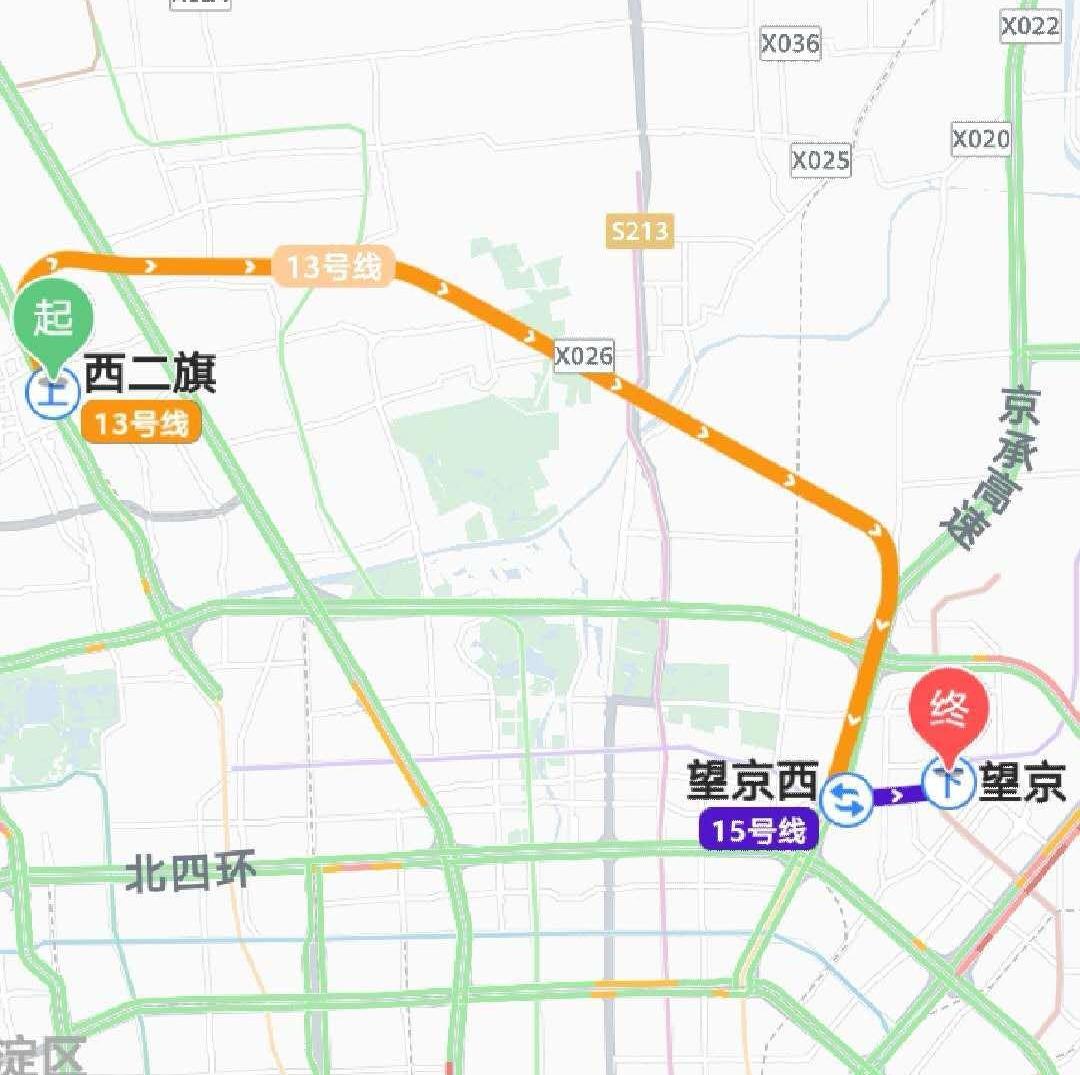1080x1075 pixels.
Task: Tap the red destination pin at 望京
Action: (948, 716)
